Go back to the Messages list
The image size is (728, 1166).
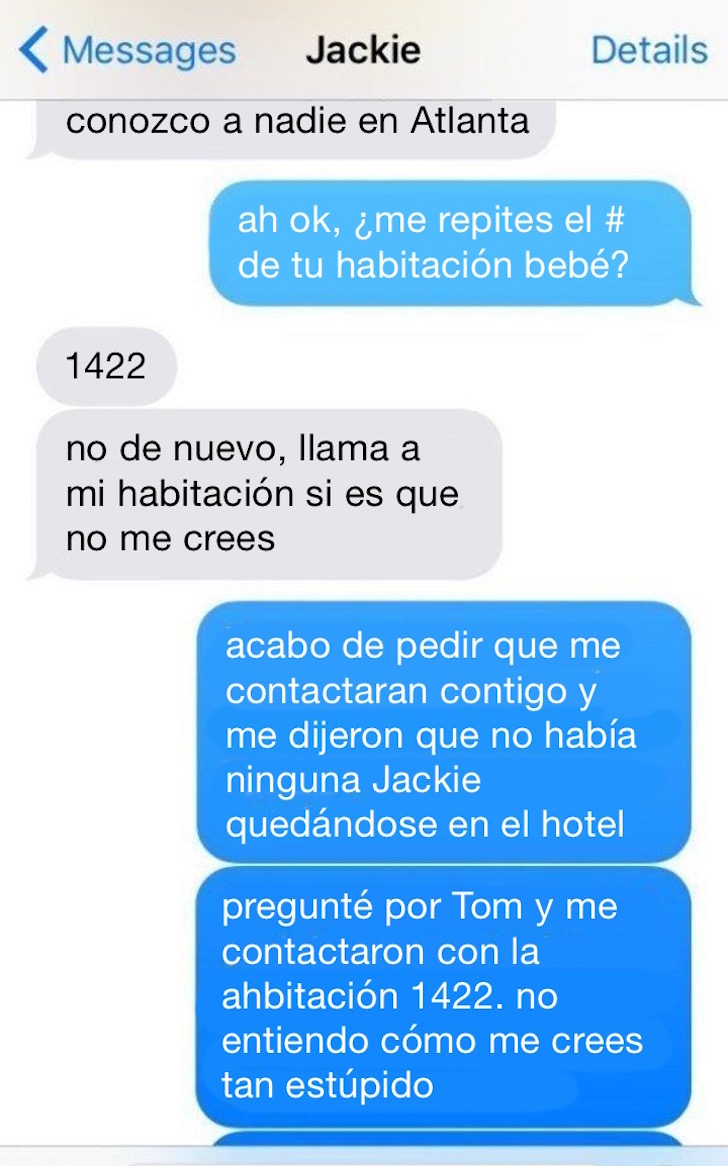coord(127,50)
